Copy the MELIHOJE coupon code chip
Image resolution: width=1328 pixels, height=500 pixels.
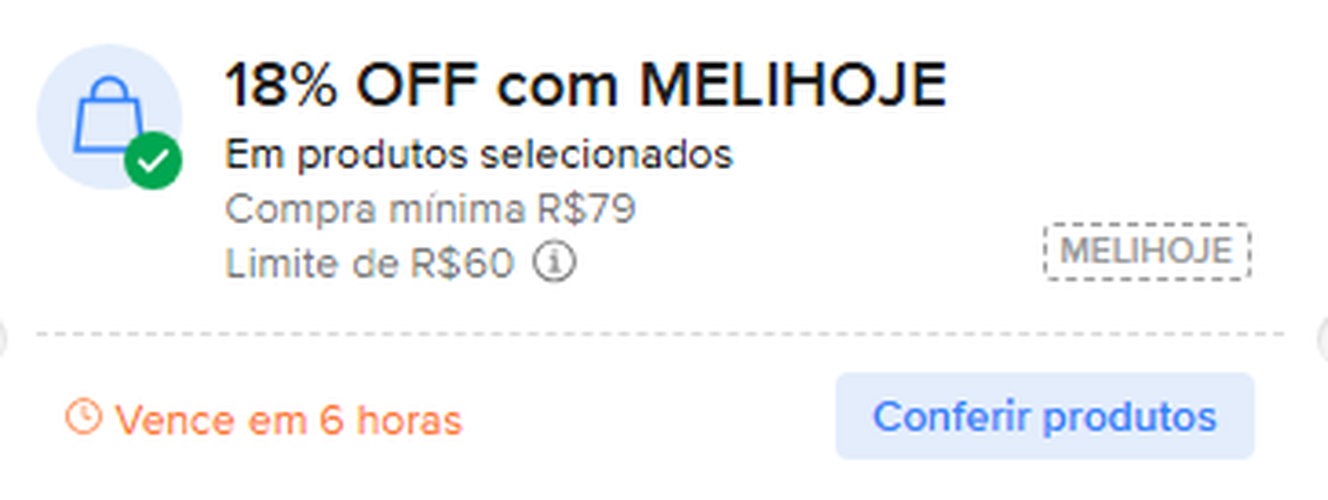[1147, 252]
